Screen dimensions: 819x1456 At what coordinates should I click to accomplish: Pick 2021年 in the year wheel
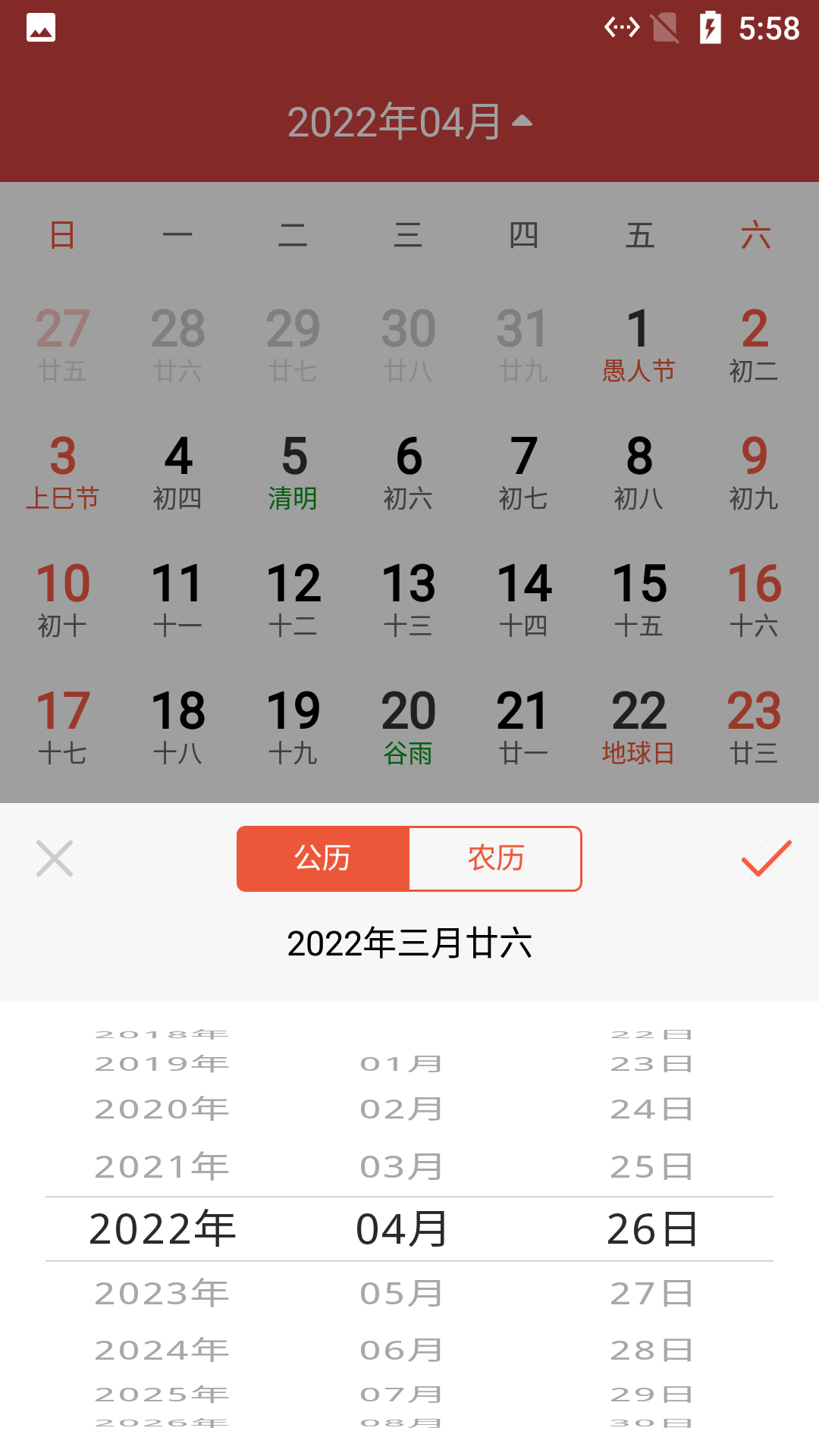coord(162,1166)
